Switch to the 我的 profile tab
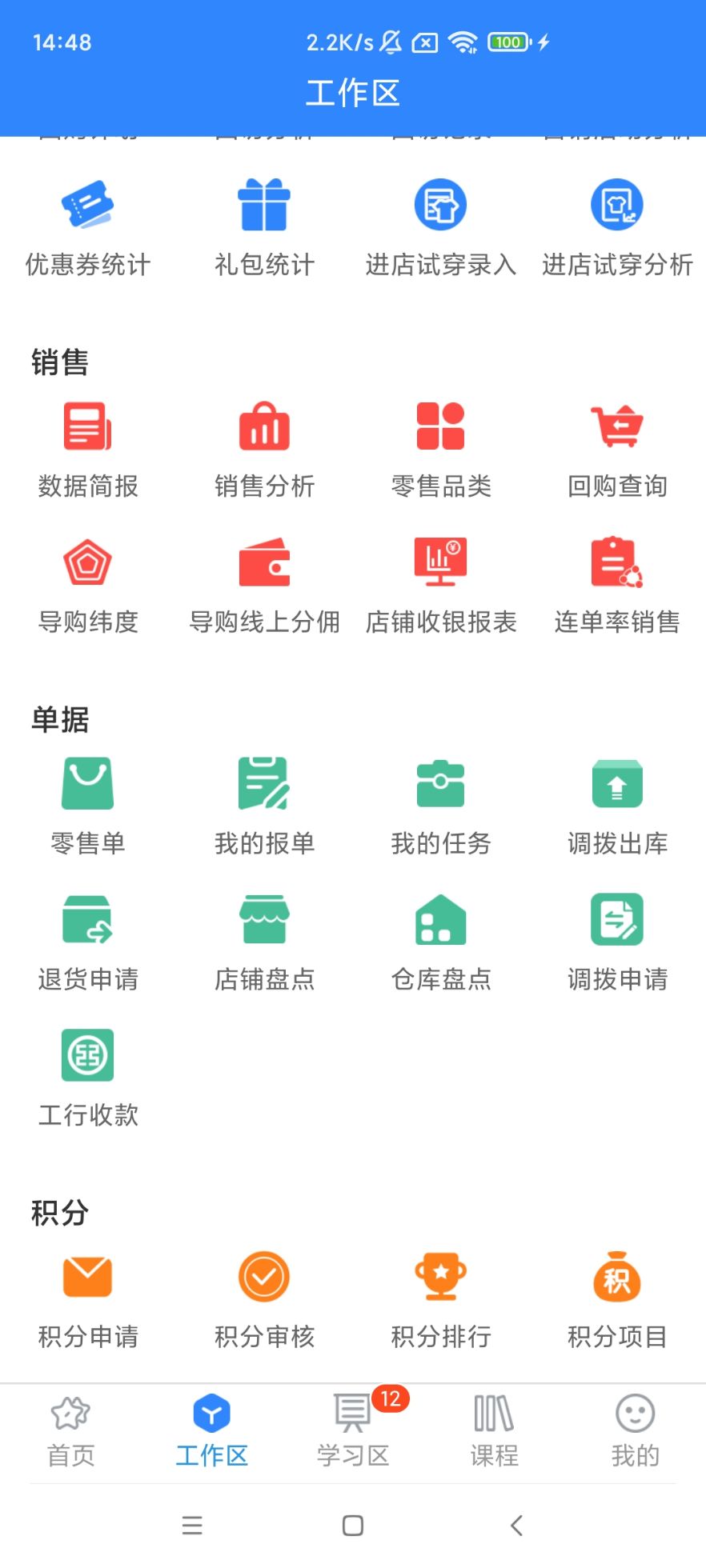The height and width of the screenshot is (1568, 706). point(635,1432)
